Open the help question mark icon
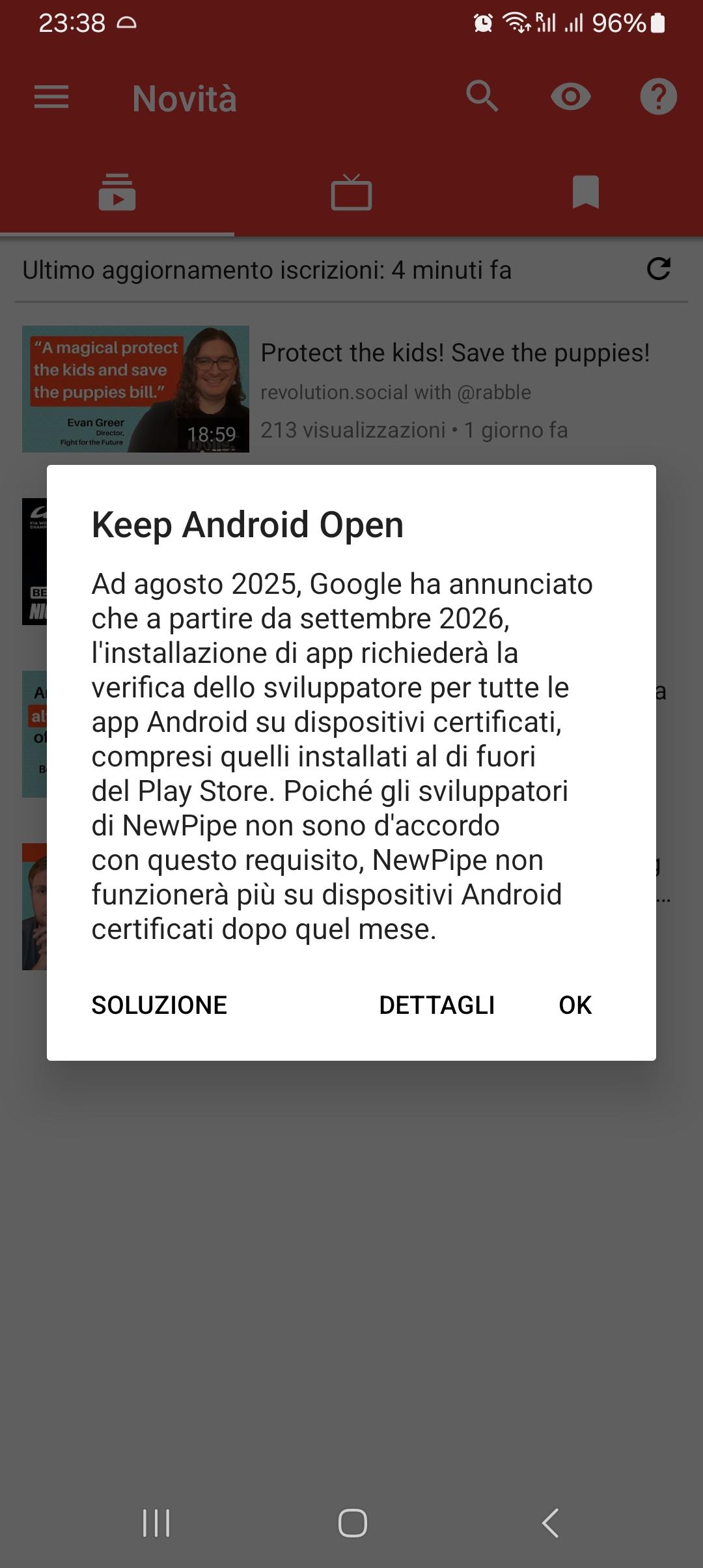This screenshot has height=1568, width=703. pyautogui.click(x=658, y=97)
